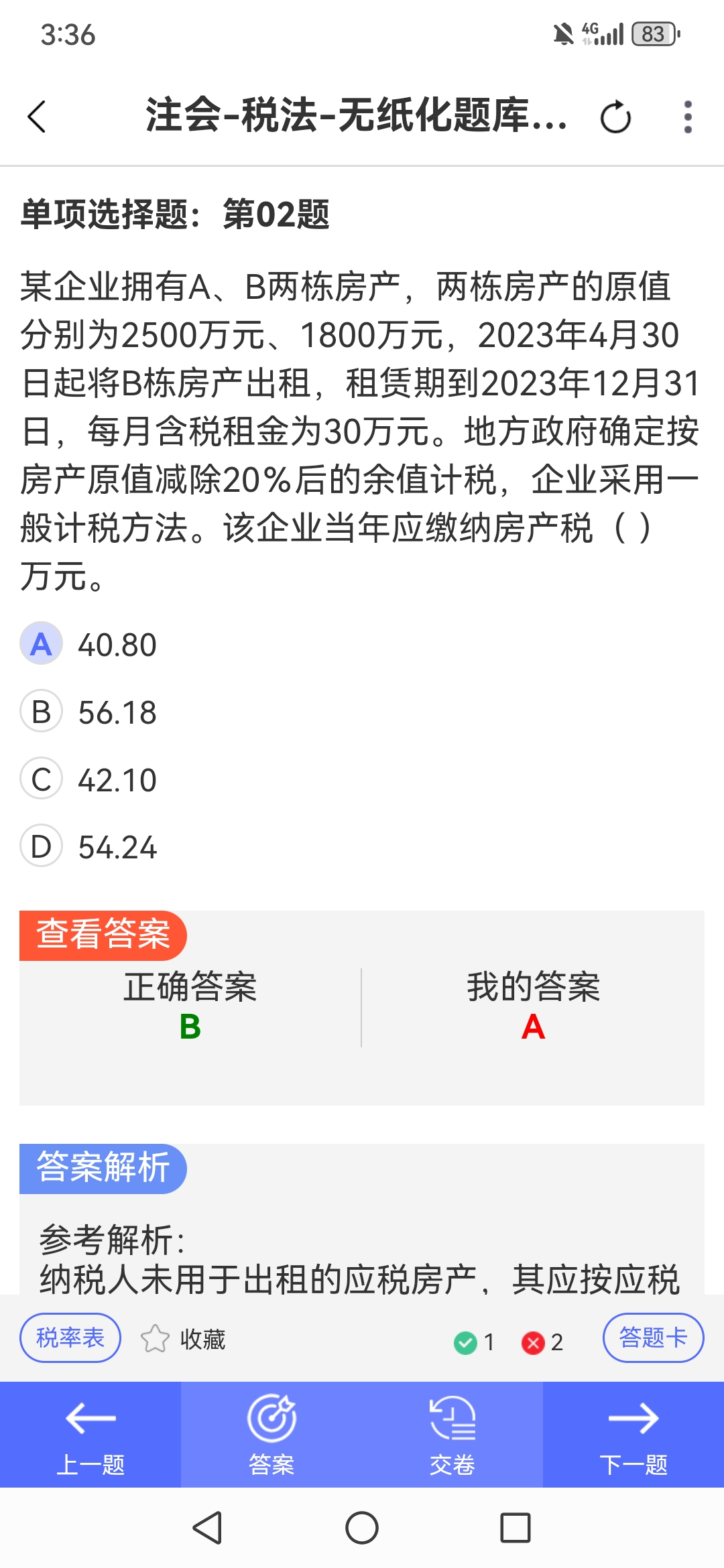Tap the system home button
The image size is (724, 1568).
click(x=362, y=1528)
